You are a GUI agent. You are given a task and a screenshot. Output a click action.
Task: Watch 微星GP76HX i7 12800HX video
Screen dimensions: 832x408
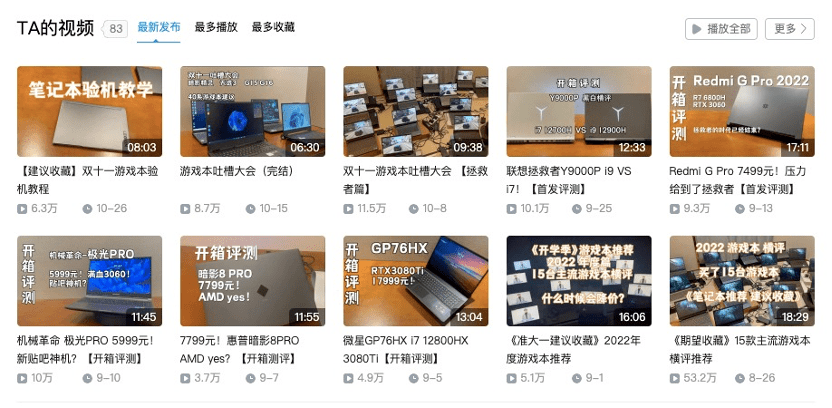tap(415, 281)
